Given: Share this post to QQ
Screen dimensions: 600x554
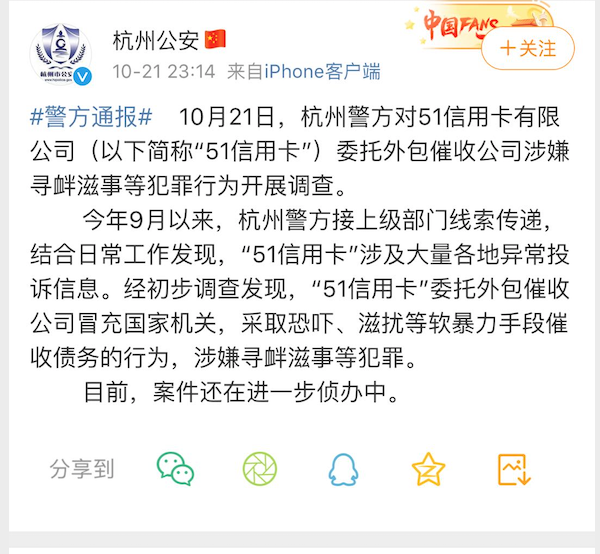Looking at the screenshot, I should tap(343, 468).
